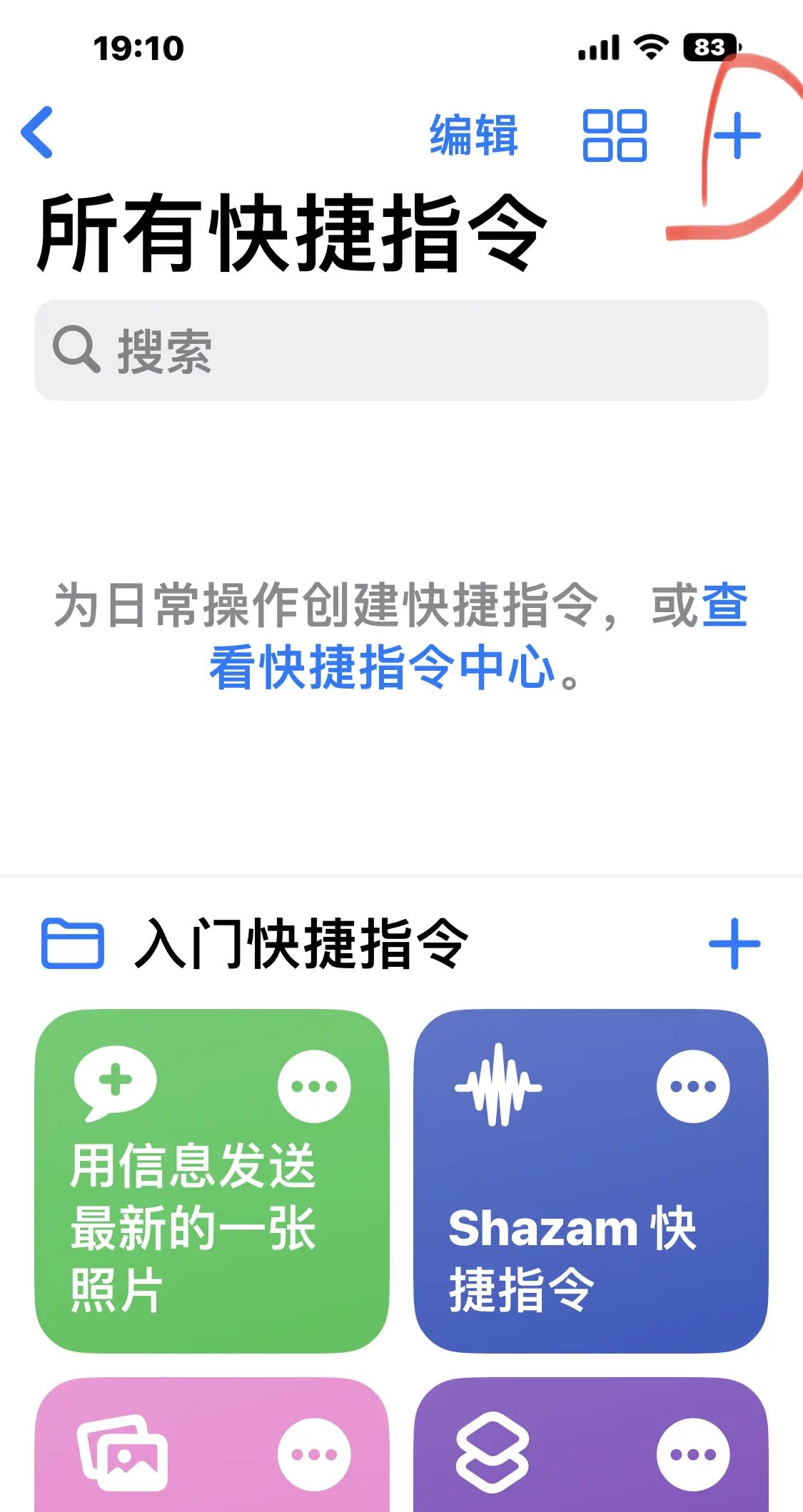Tap the magnifier icon in the search bar

coord(79,349)
